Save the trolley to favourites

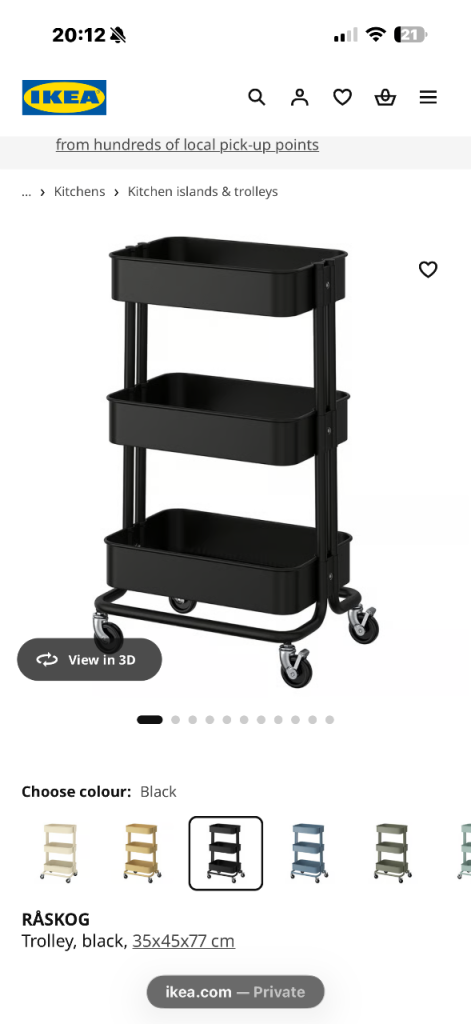click(x=428, y=269)
